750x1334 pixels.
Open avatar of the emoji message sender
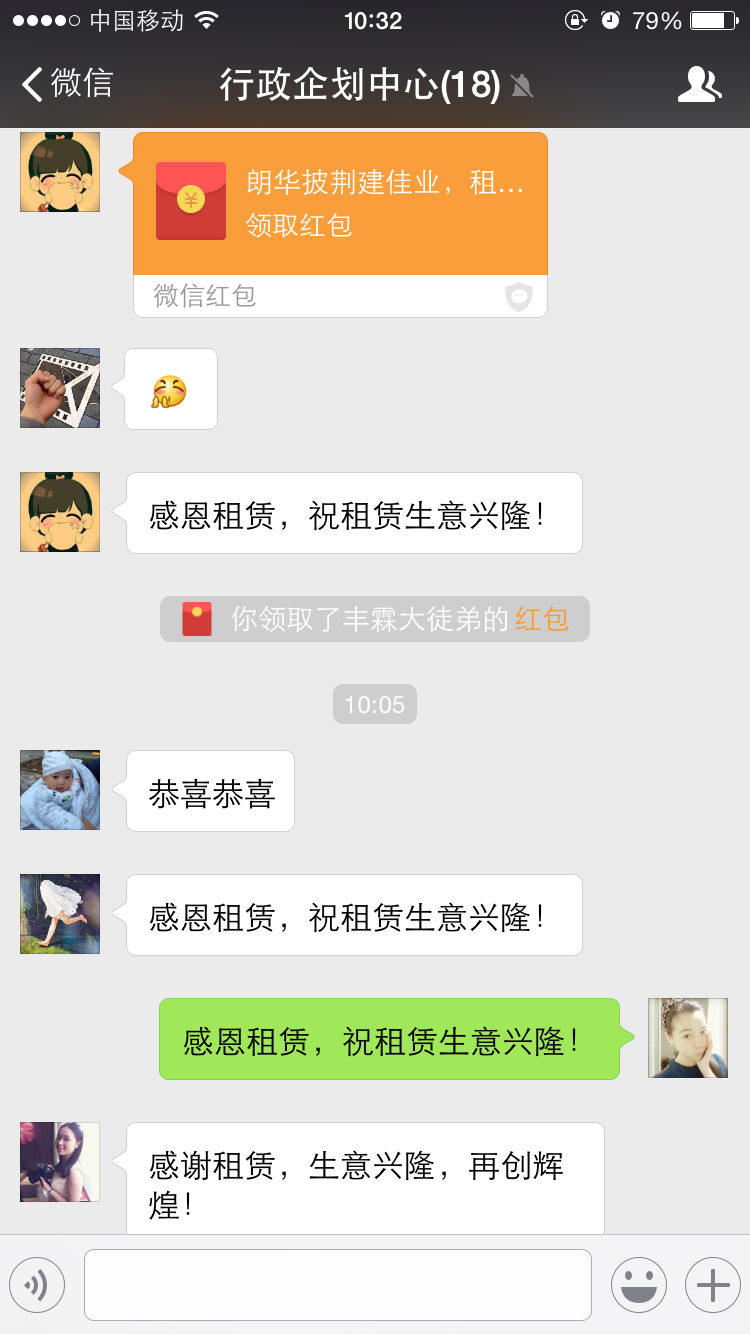(60, 388)
